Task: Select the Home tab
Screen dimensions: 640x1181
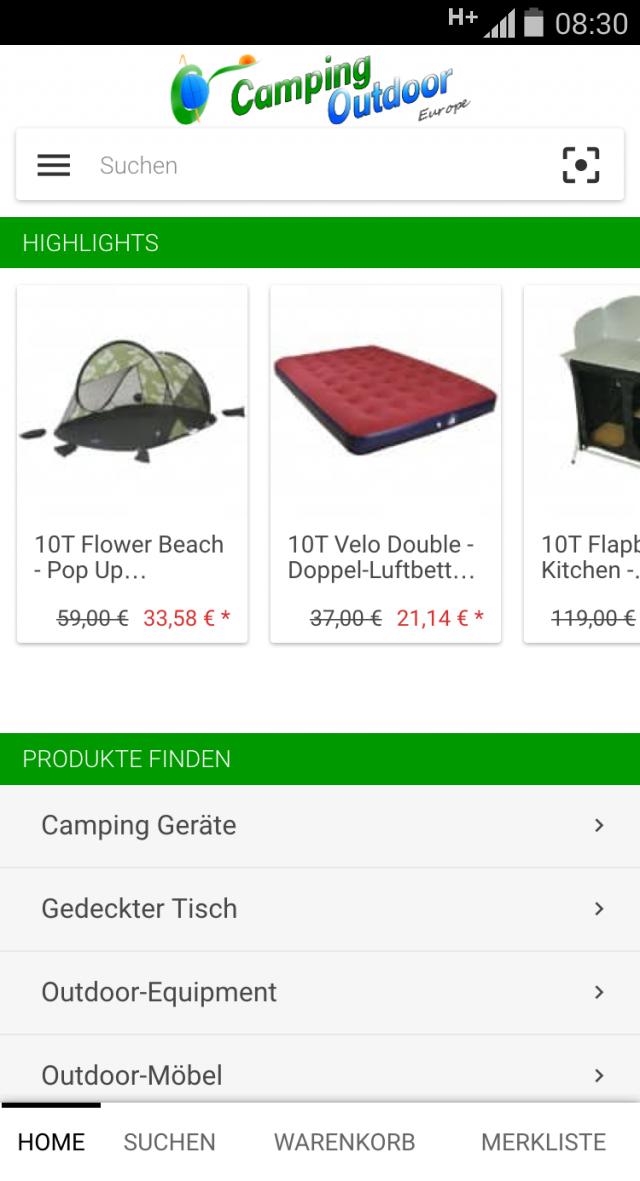Action: click(x=51, y=1142)
